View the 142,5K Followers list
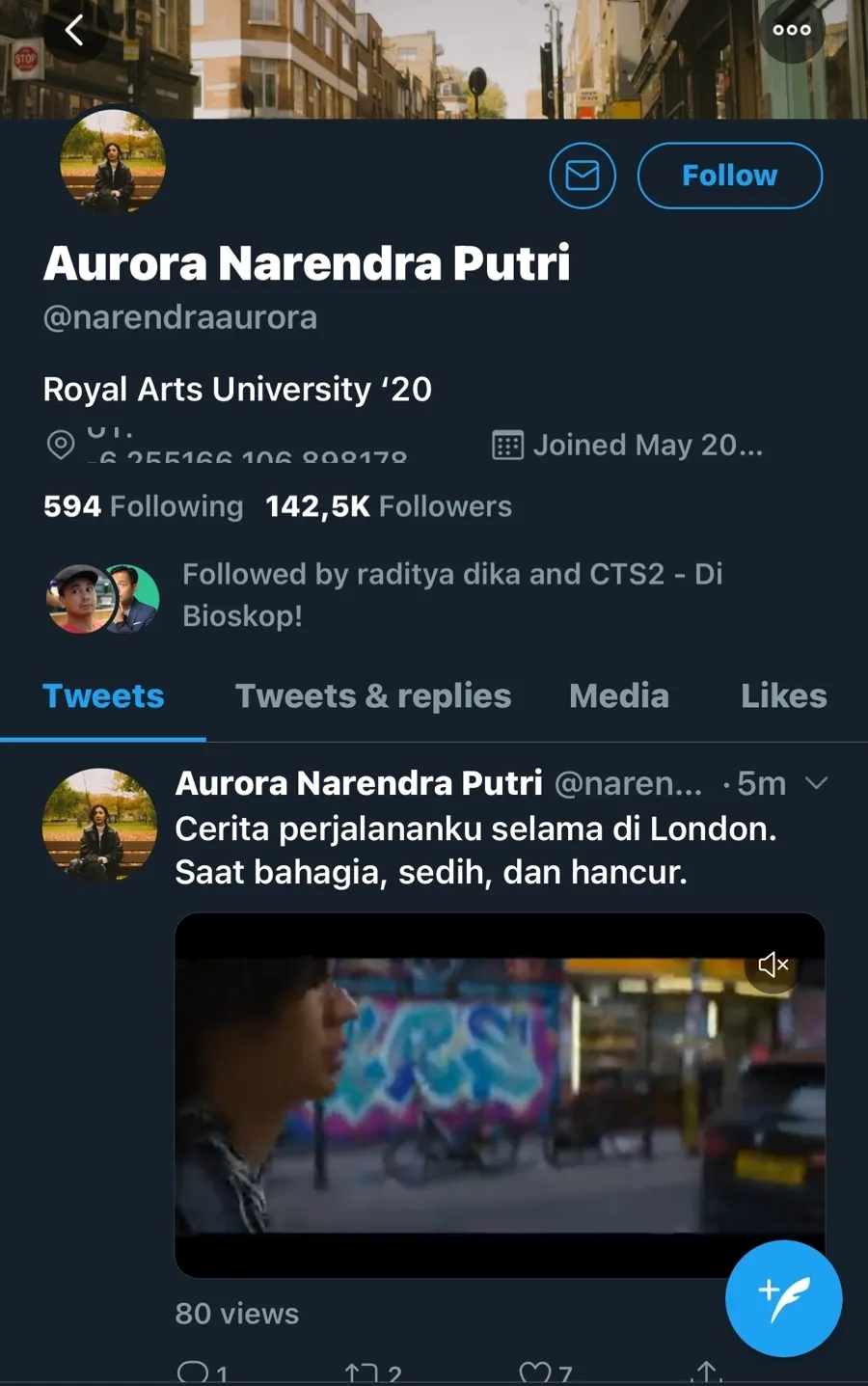 pos(389,506)
